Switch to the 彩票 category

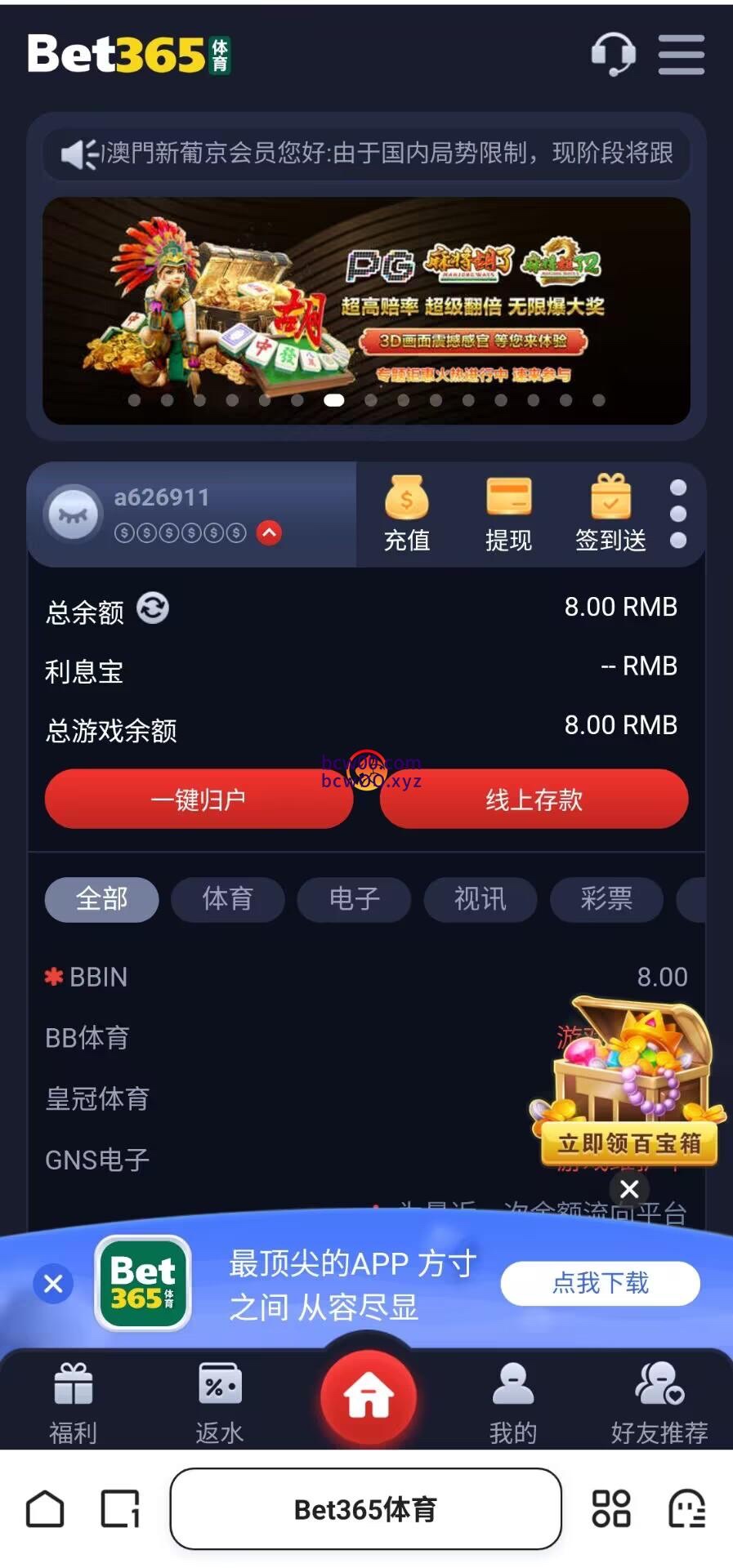606,899
